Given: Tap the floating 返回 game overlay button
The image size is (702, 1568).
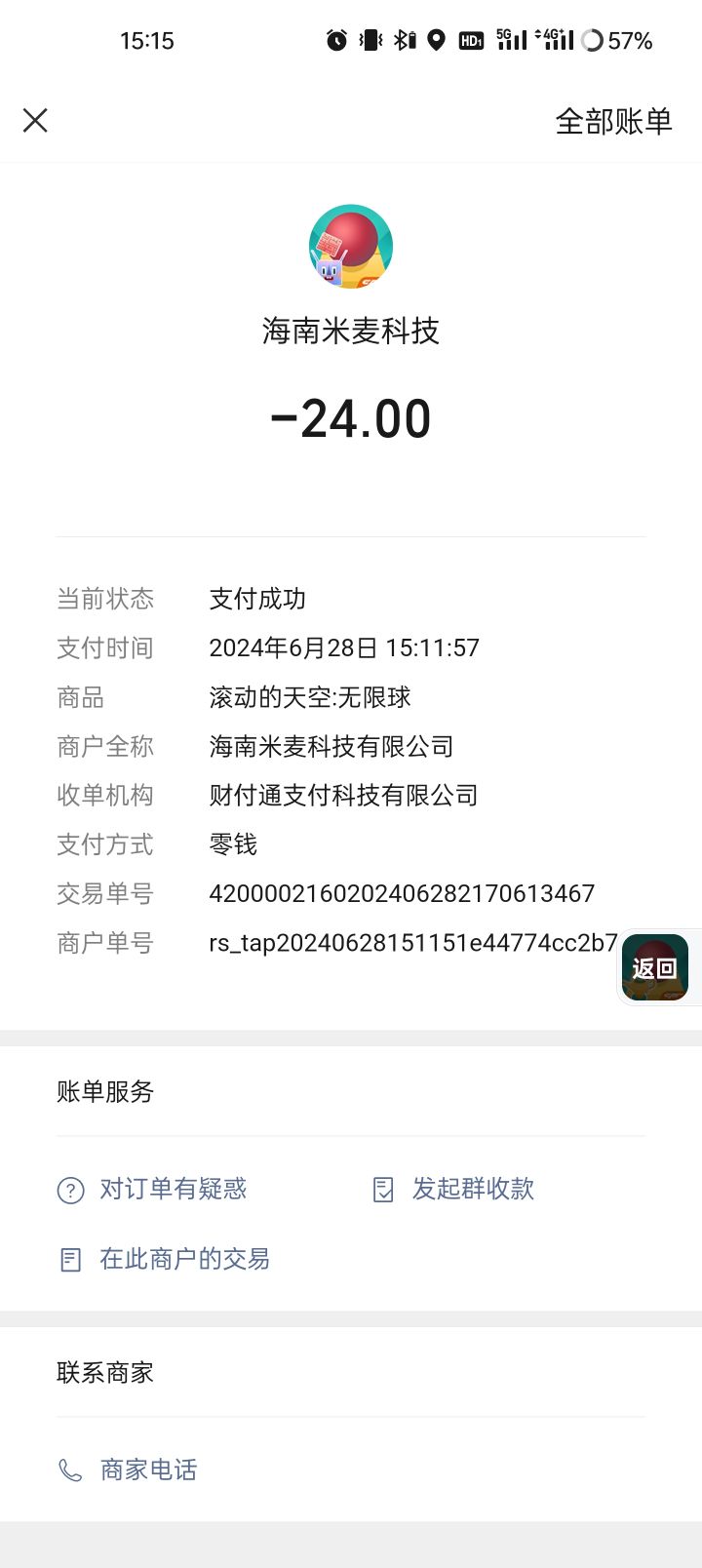Looking at the screenshot, I should tap(657, 967).
